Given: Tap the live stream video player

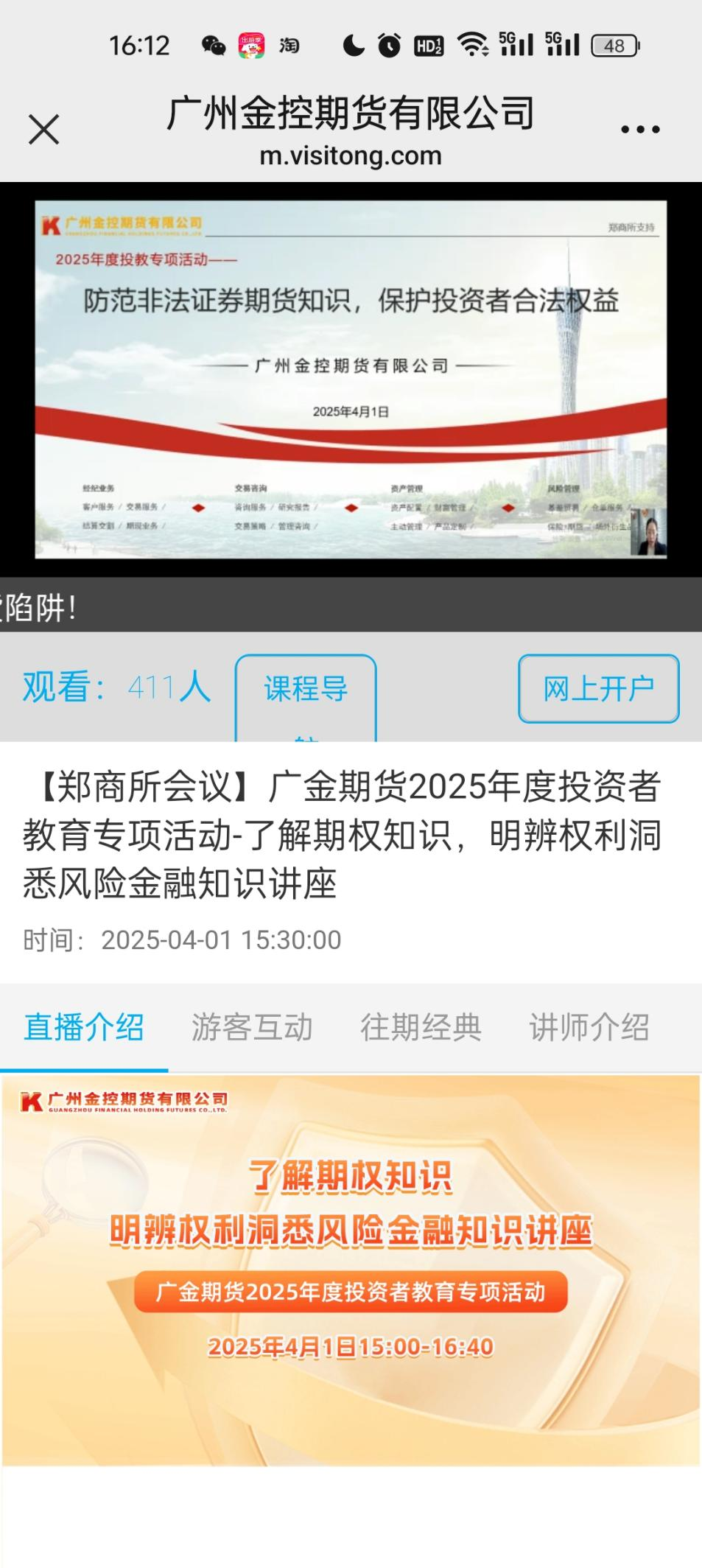Looking at the screenshot, I should 351,379.
